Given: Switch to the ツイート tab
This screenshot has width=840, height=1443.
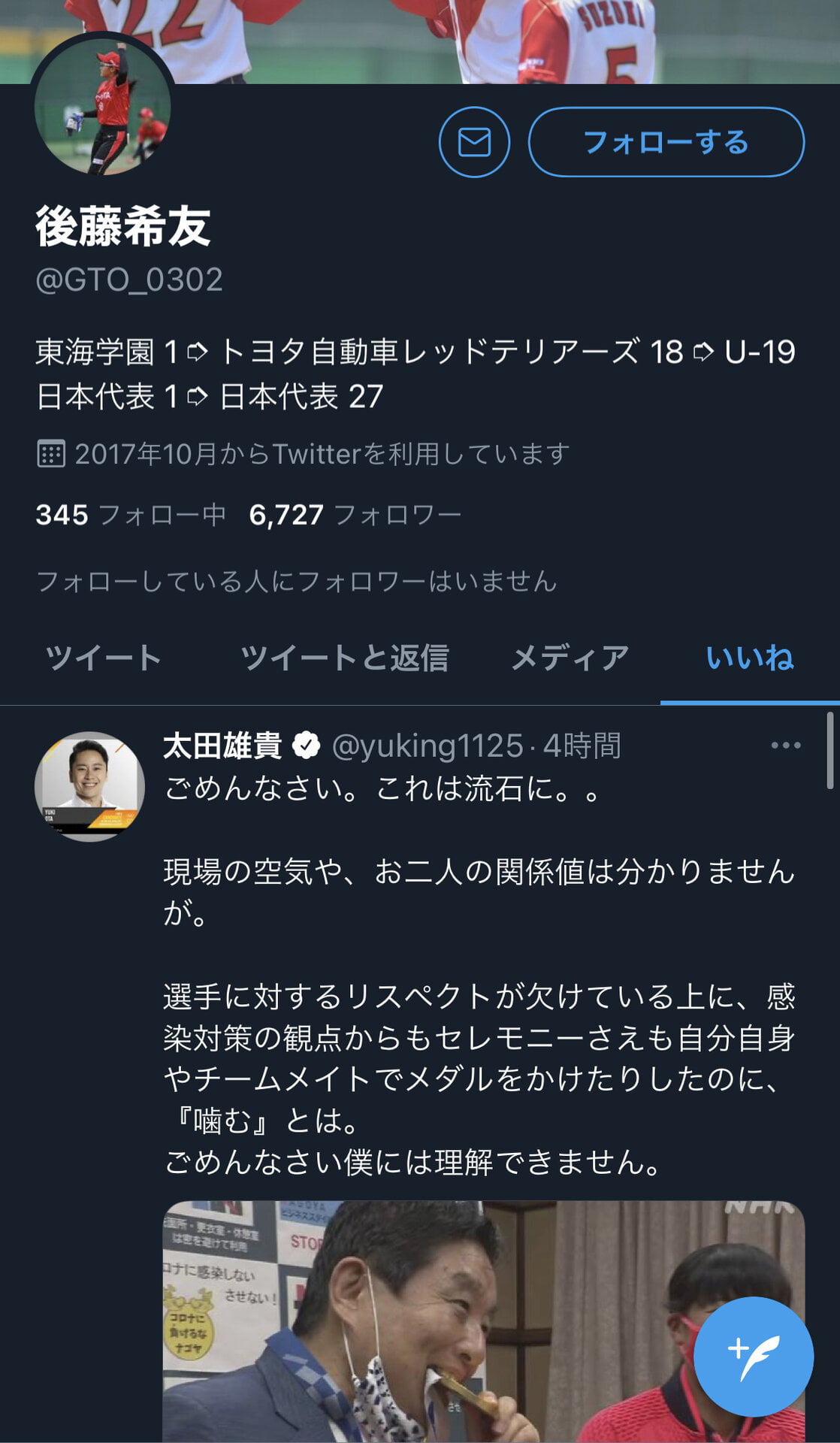Looking at the screenshot, I should (104, 658).
